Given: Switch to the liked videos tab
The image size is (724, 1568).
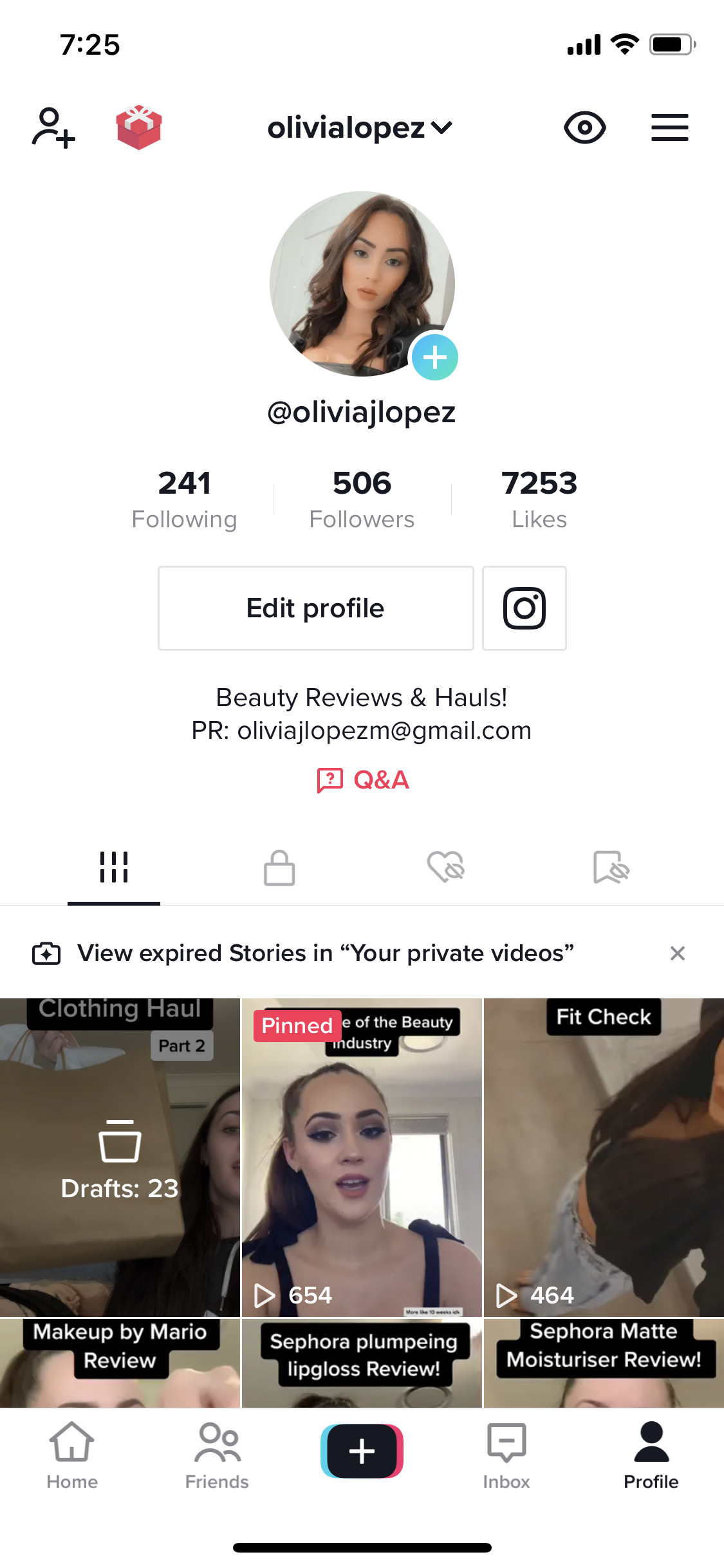Looking at the screenshot, I should coord(445,868).
